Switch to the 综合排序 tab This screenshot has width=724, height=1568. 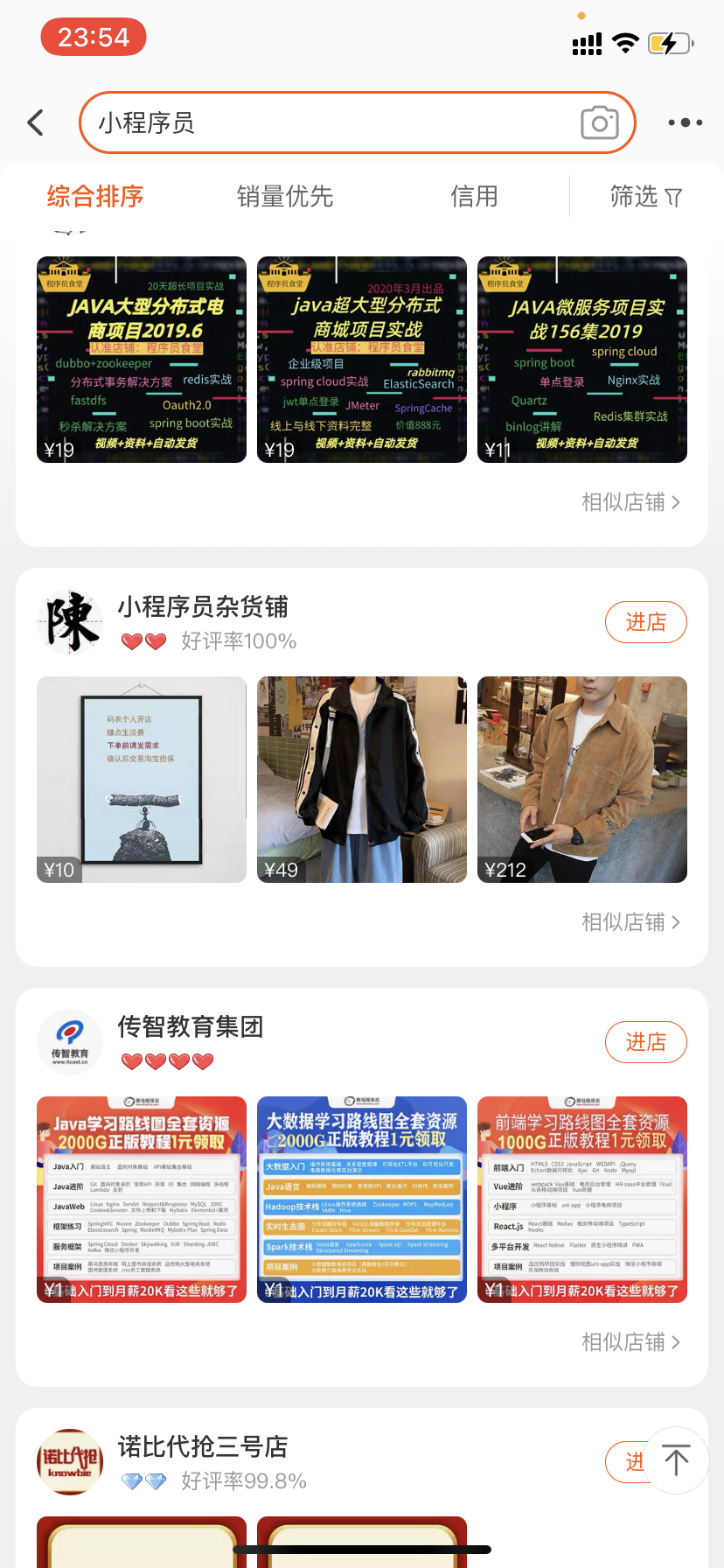coord(94,197)
